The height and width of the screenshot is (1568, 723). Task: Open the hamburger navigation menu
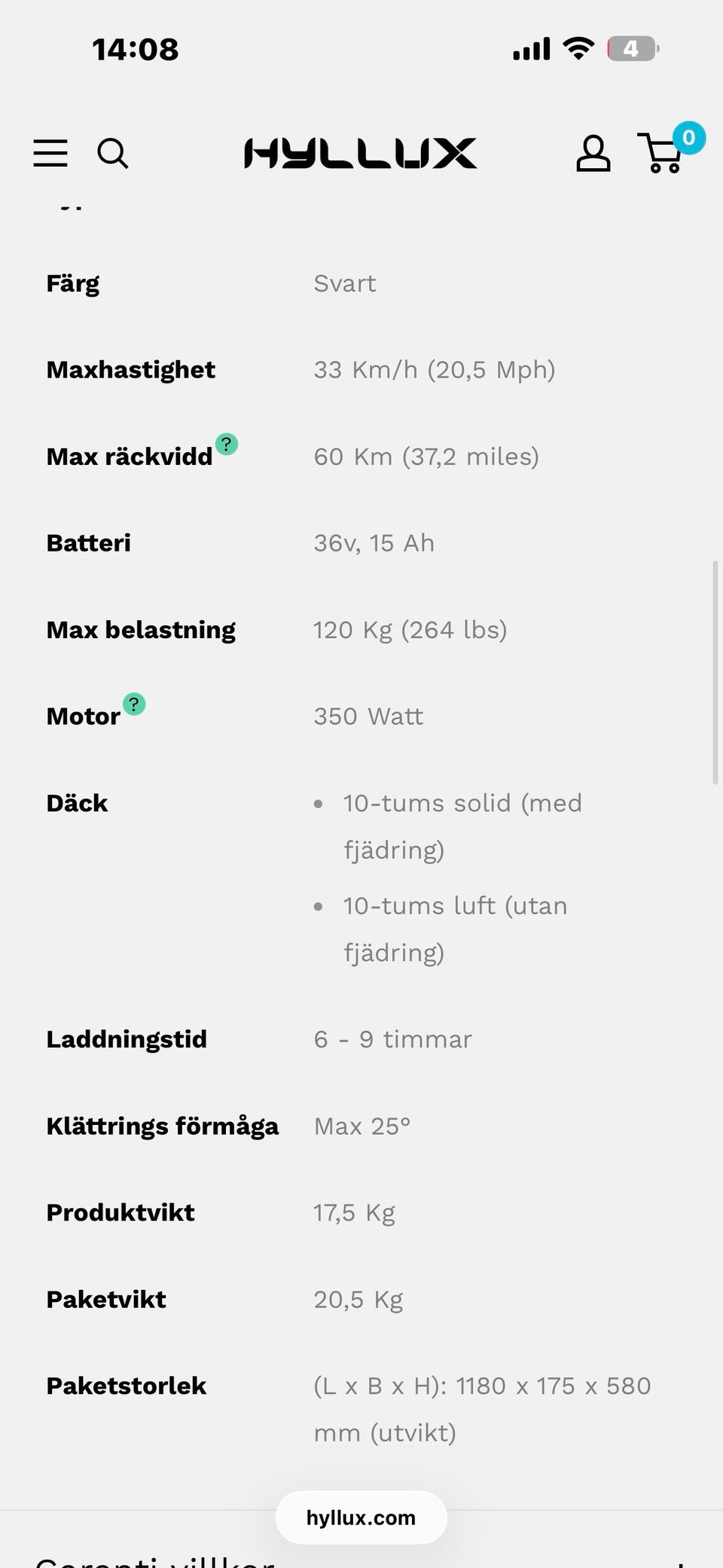coord(50,153)
